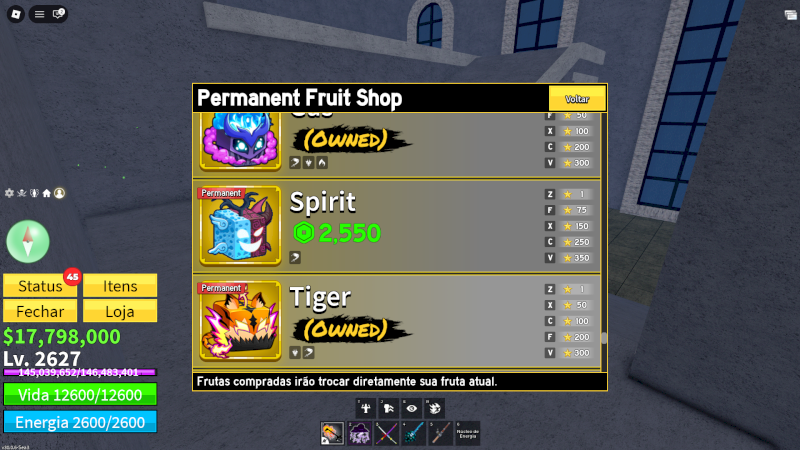
Task: Tap the compass icon
Action: [27, 242]
